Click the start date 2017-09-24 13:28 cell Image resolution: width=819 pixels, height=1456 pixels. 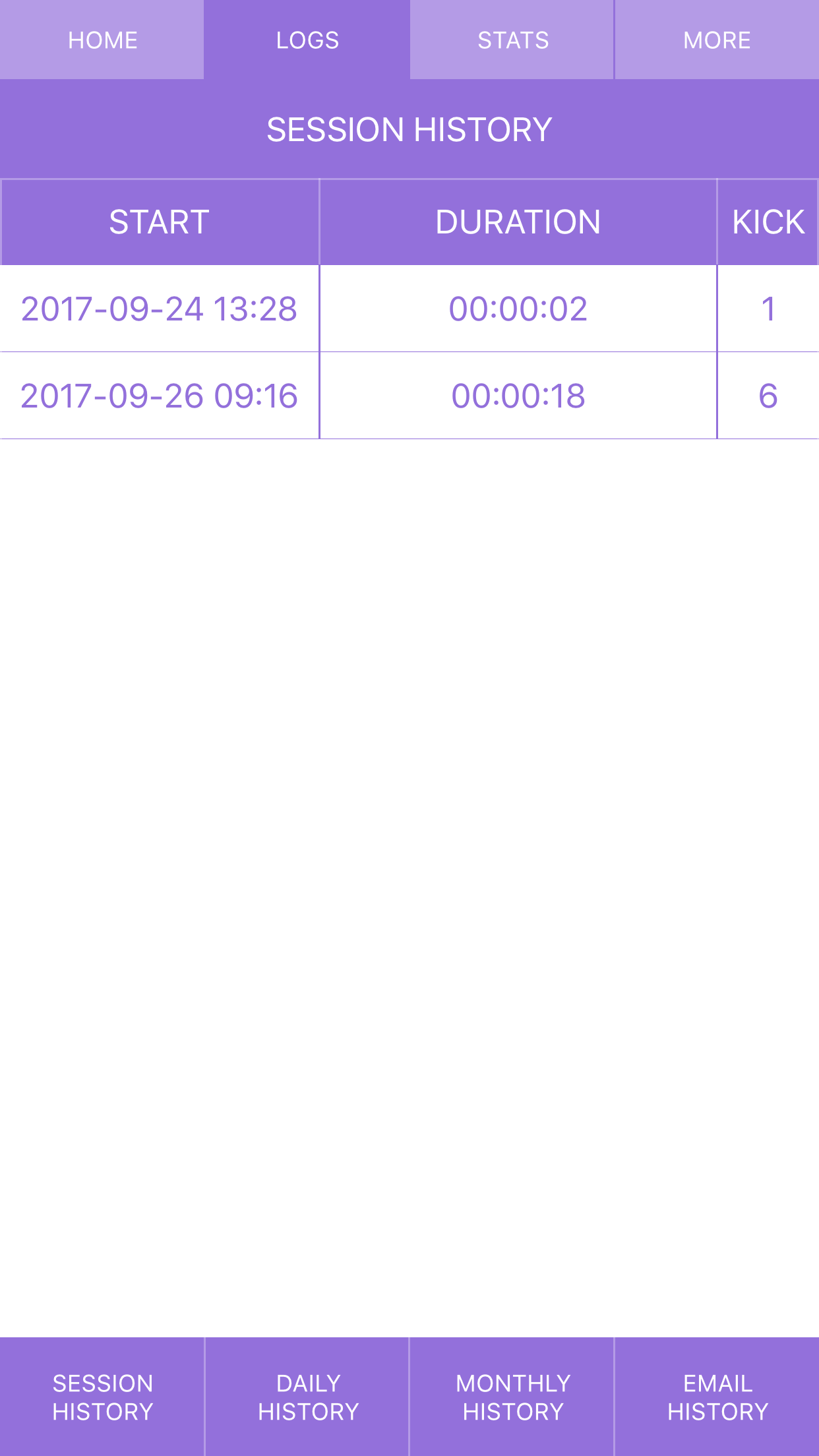coord(158,309)
